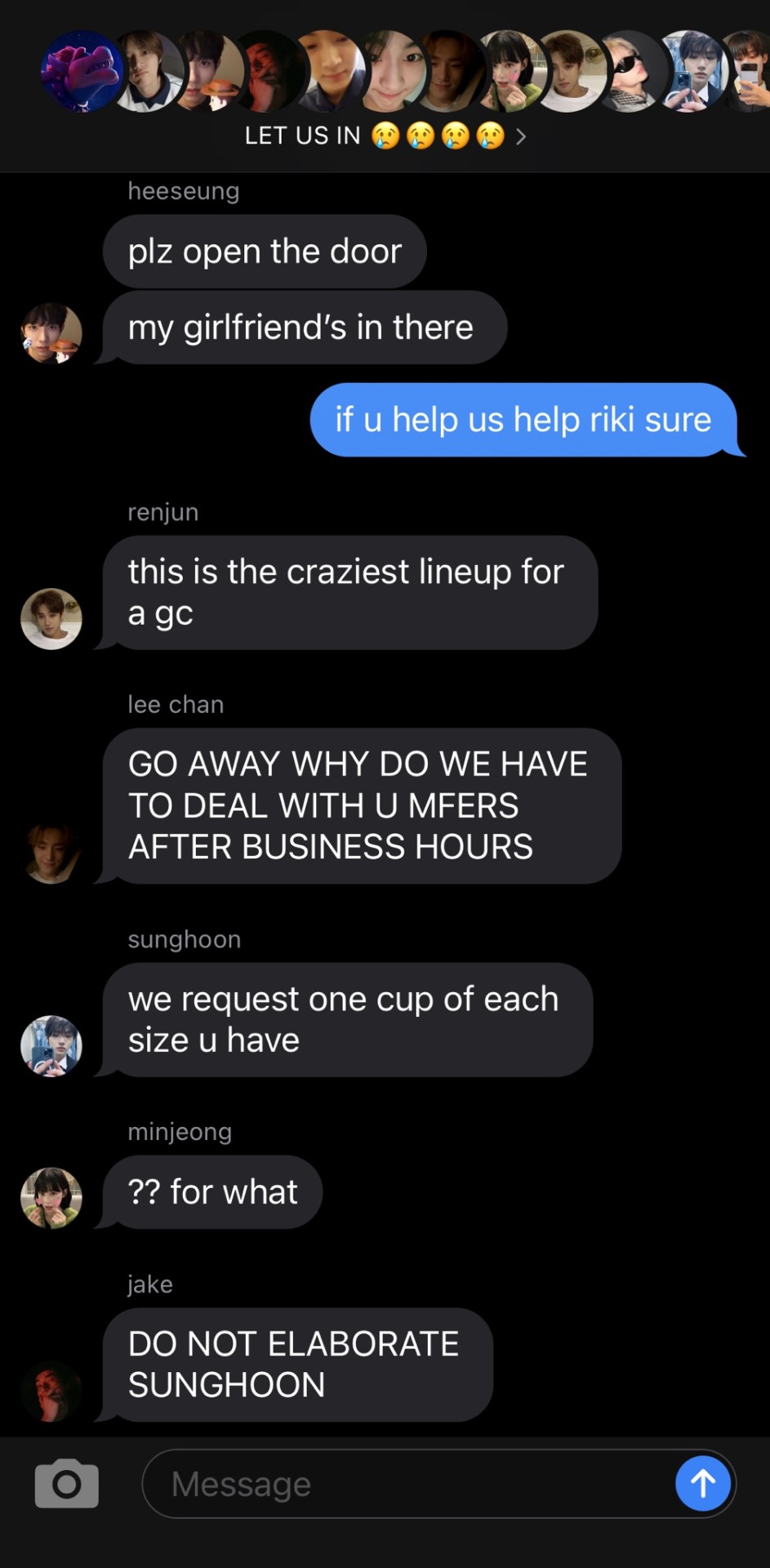View sunghoon's contact avatar
The height and width of the screenshot is (1568, 770).
click(51, 1046)
